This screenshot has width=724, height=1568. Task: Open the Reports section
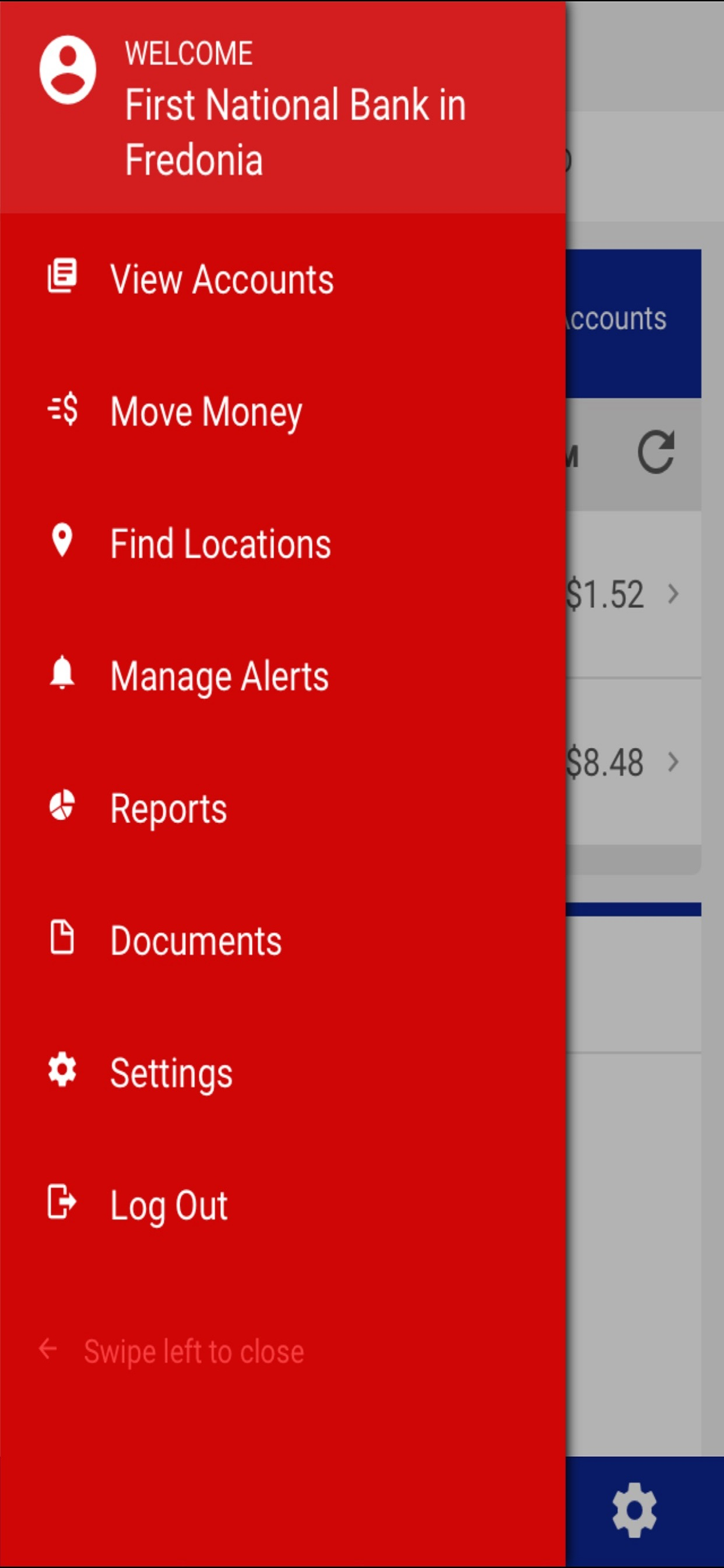[283, 808]
